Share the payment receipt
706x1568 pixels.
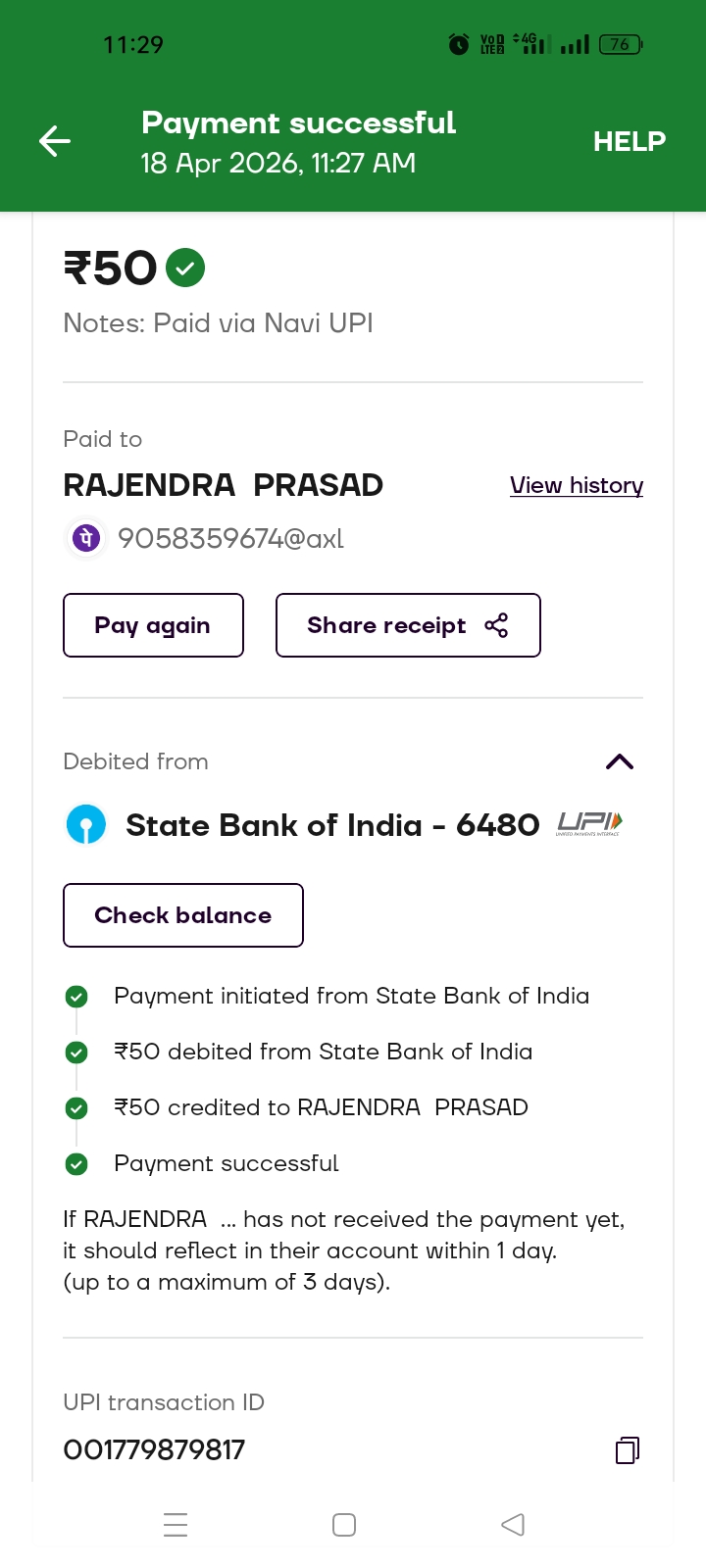point(408,625)
